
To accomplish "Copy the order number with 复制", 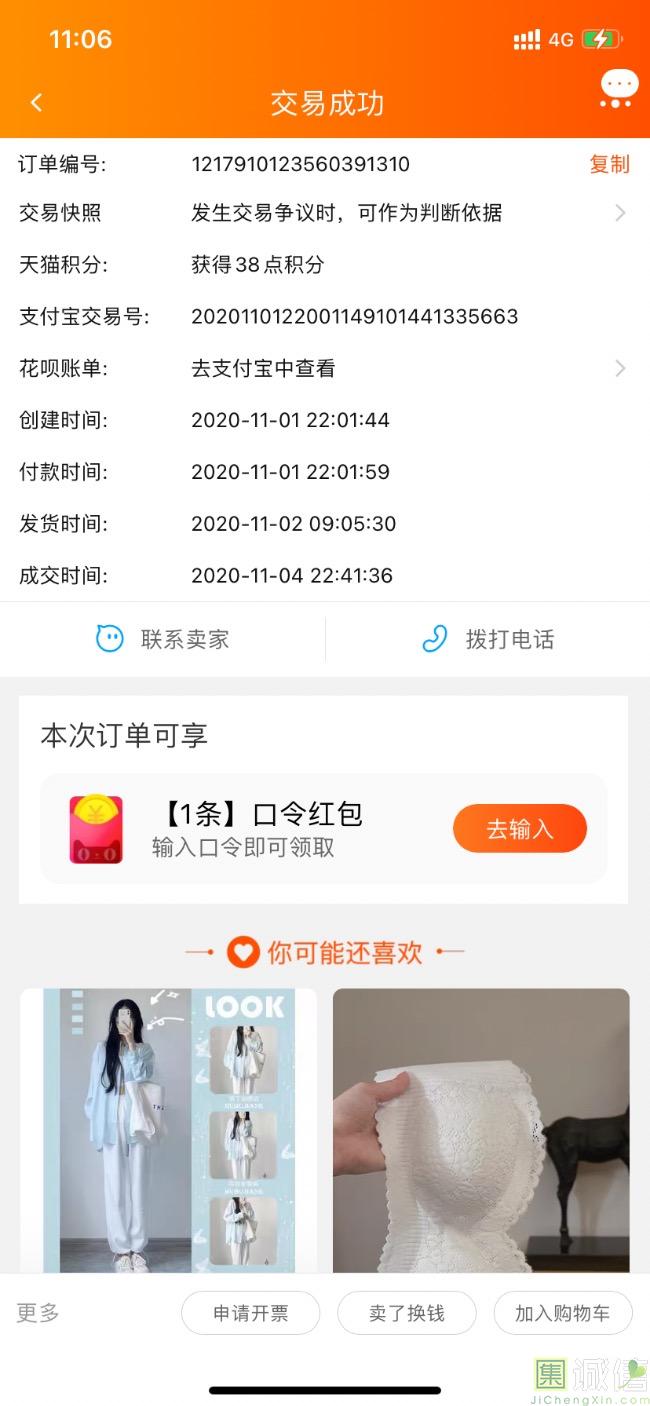I will click(x=609, y=164).
